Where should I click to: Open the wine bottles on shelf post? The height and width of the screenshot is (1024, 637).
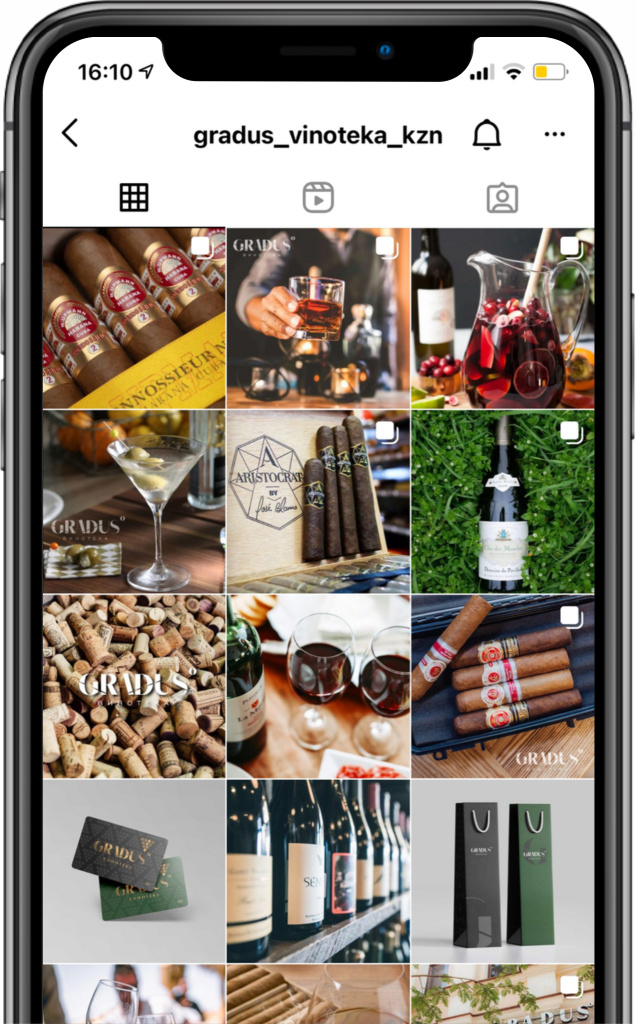pos(318,871)
